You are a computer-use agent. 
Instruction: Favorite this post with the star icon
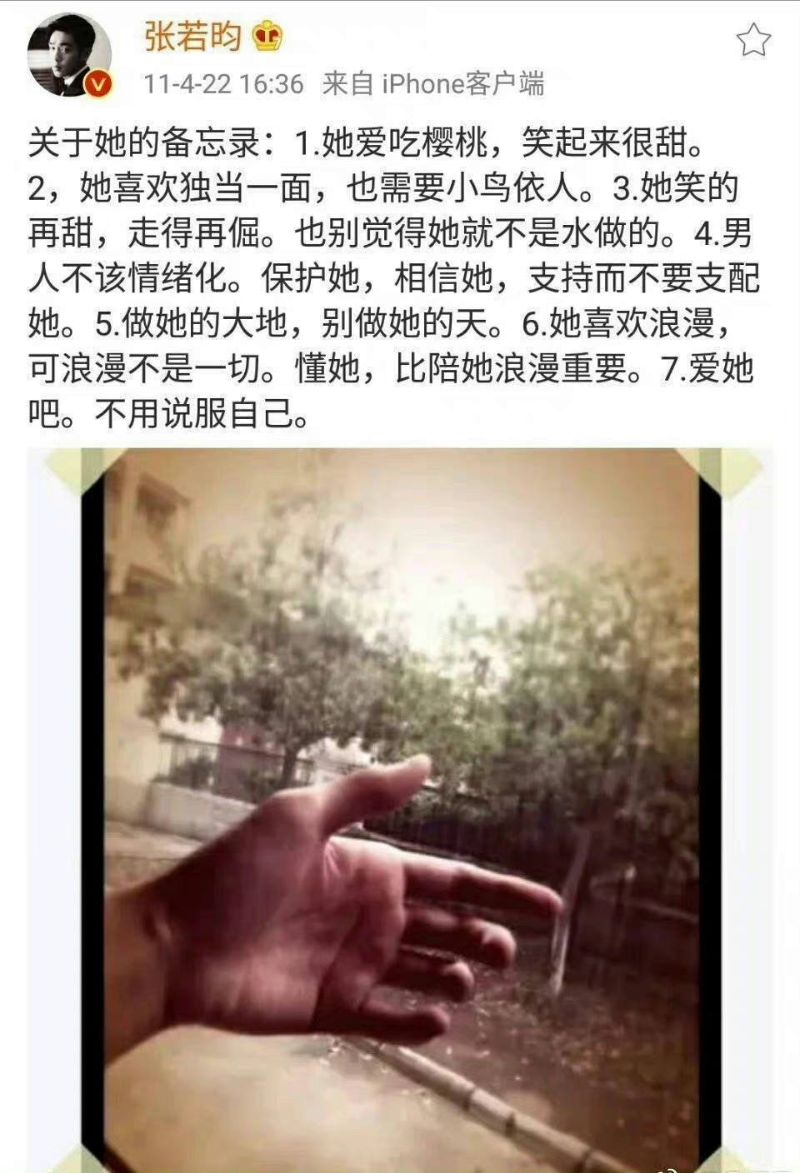pos(753,40)
